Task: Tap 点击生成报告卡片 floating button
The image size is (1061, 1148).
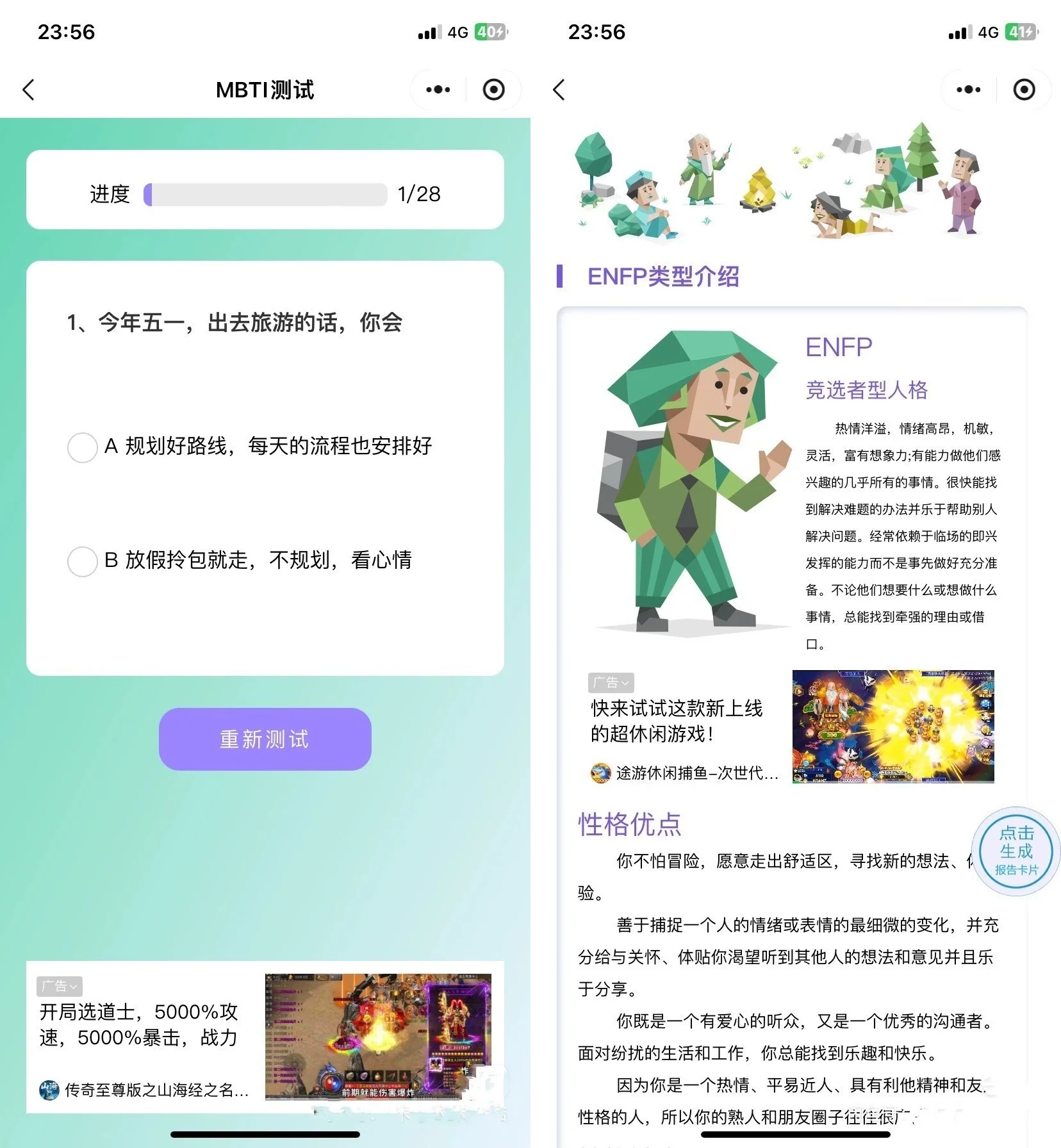Action: 1016,851
